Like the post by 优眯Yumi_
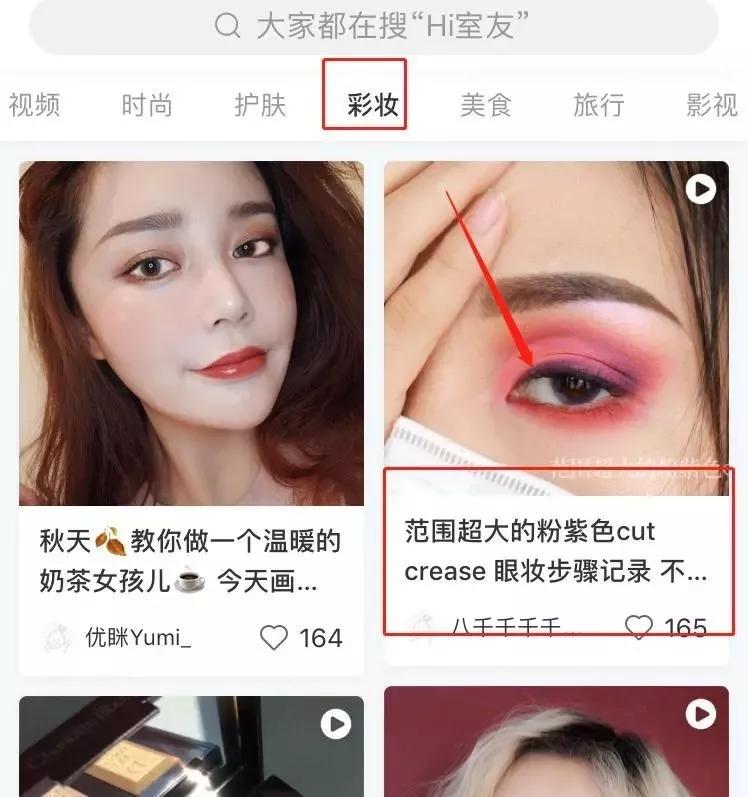 point(274,638)
